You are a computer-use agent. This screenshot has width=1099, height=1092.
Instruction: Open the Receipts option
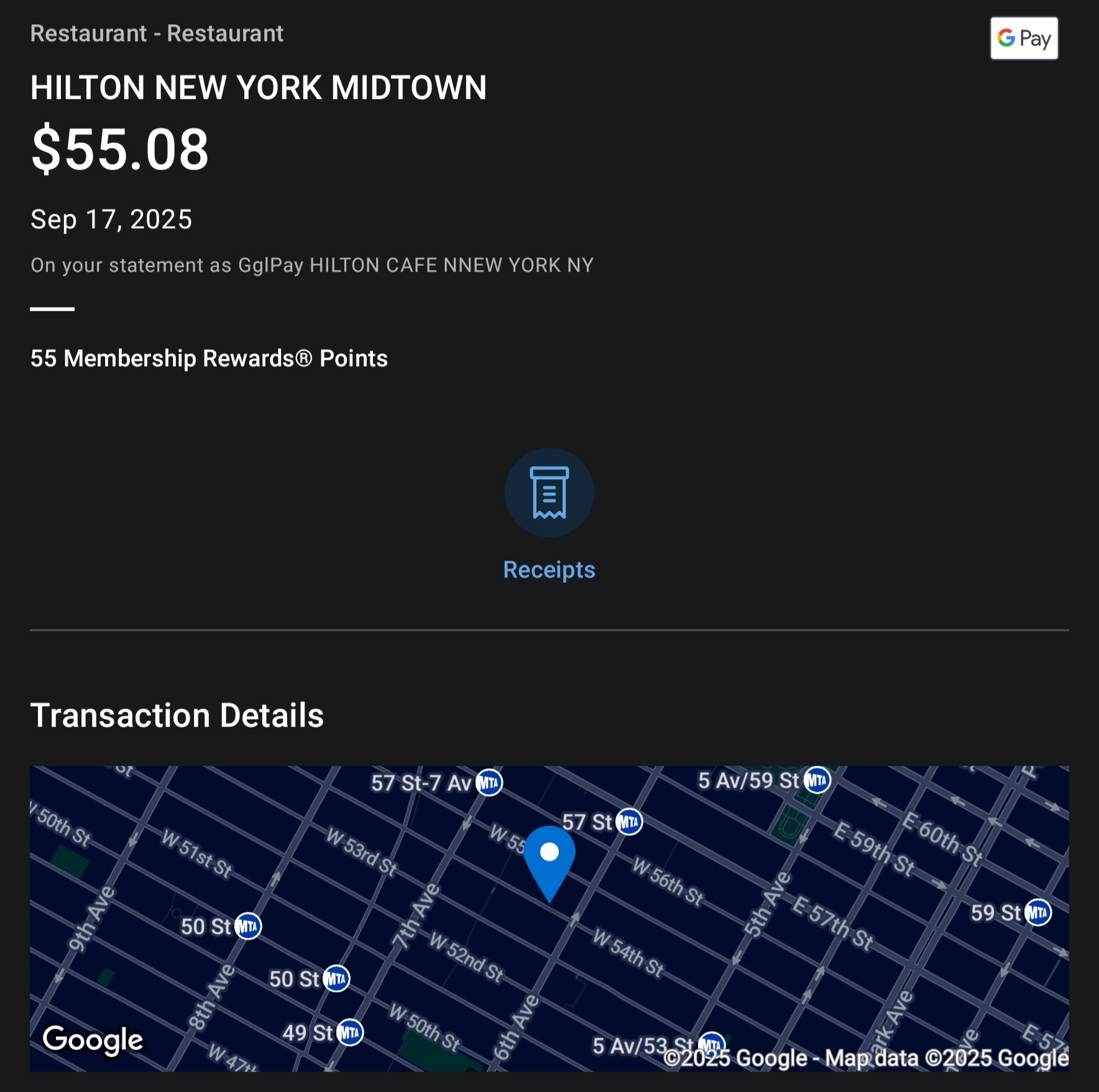click(x=549, y=493)
